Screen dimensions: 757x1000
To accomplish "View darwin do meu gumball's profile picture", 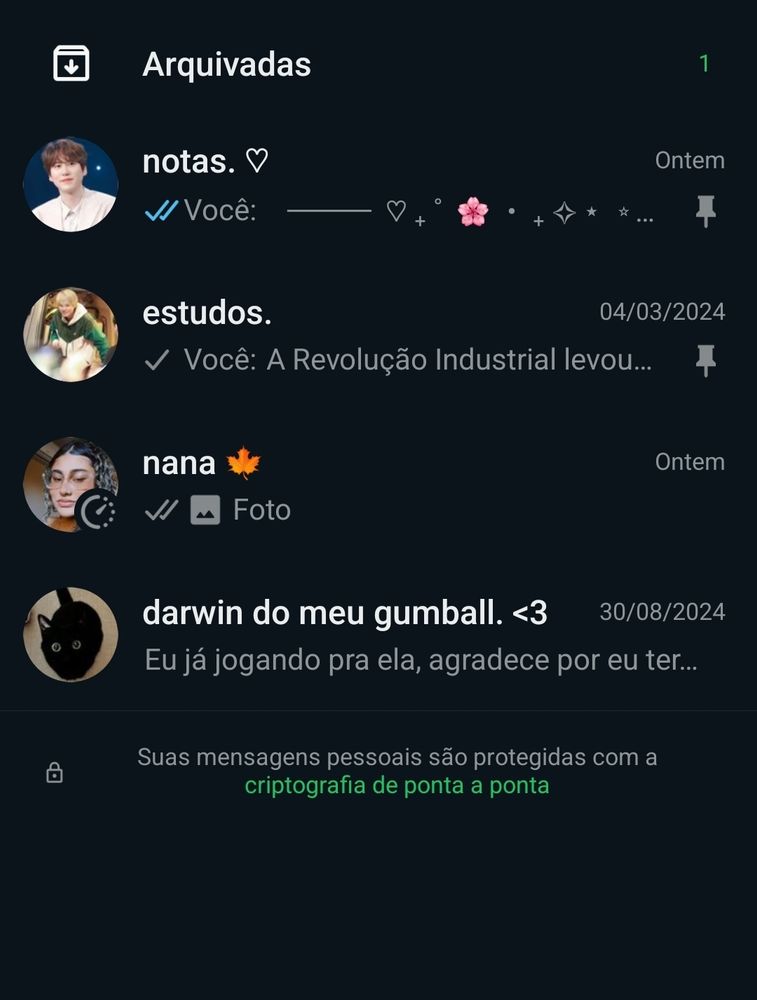I will (x=71, y=635).
